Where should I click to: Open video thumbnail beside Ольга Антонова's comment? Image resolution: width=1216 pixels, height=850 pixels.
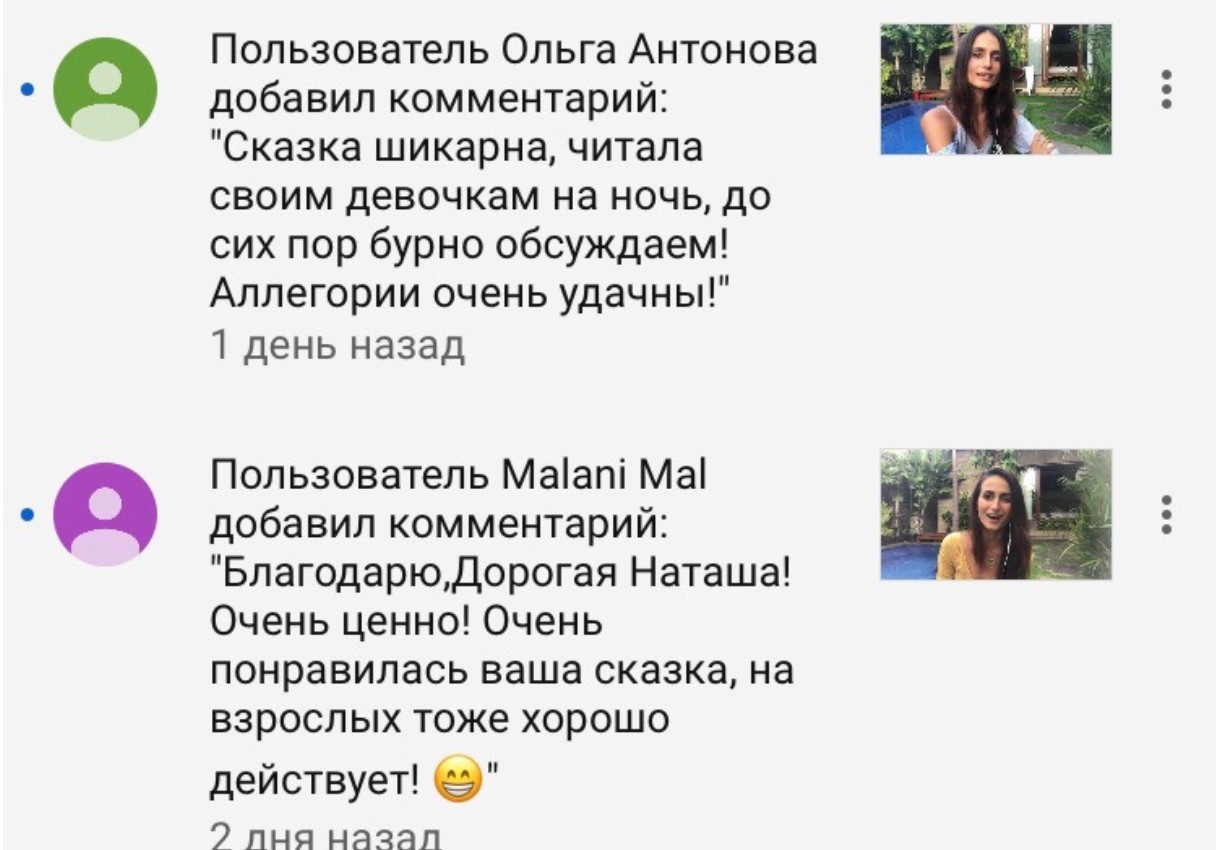click(x=995, y=89)
